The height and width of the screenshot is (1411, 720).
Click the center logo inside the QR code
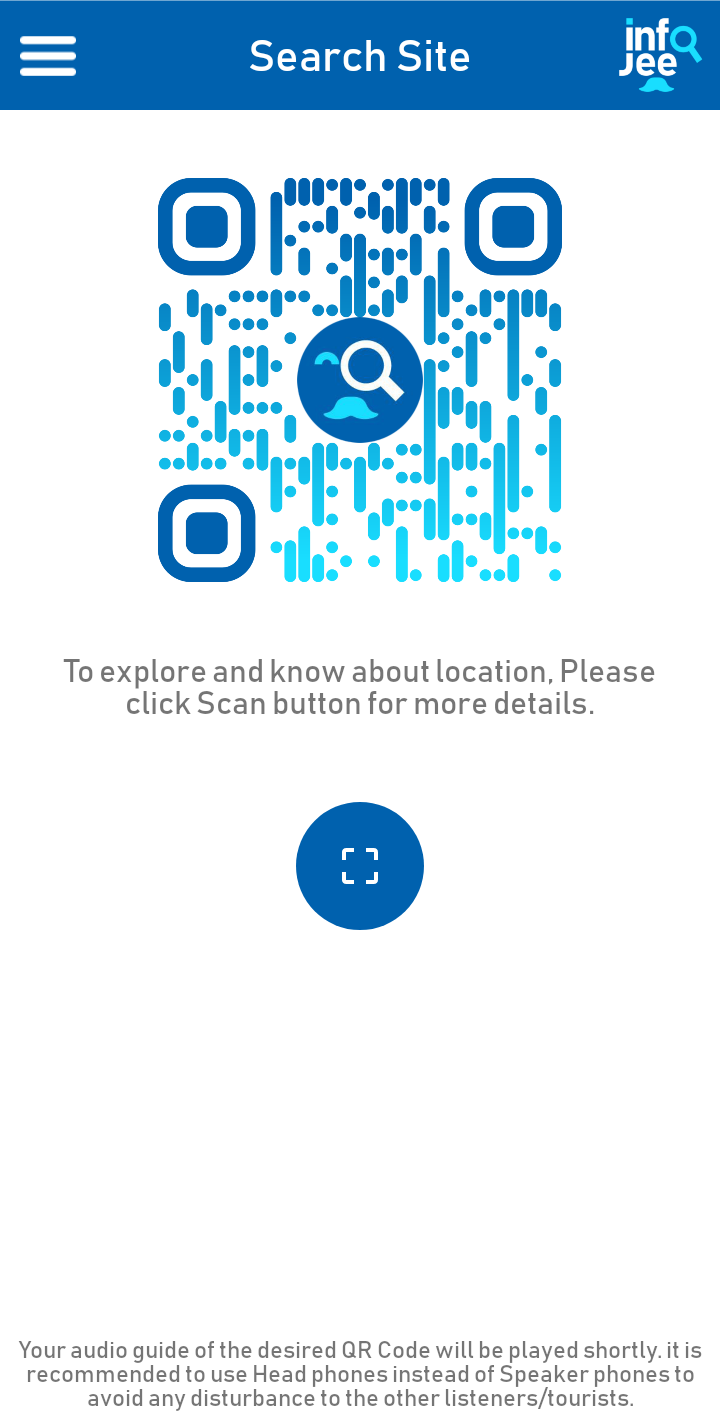pyautogui.click(x=360, y=378)
